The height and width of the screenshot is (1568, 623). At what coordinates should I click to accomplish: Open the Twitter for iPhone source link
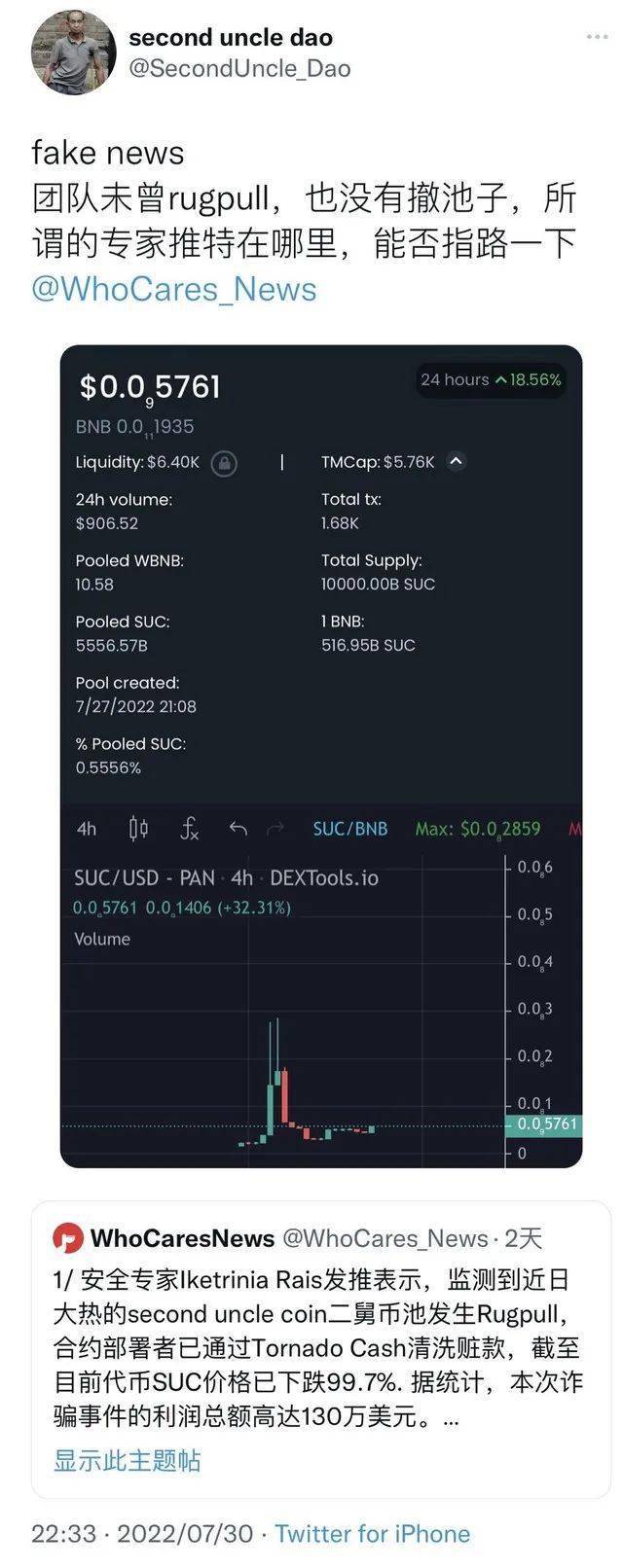pyautogui.click(x=372, y=1534)
